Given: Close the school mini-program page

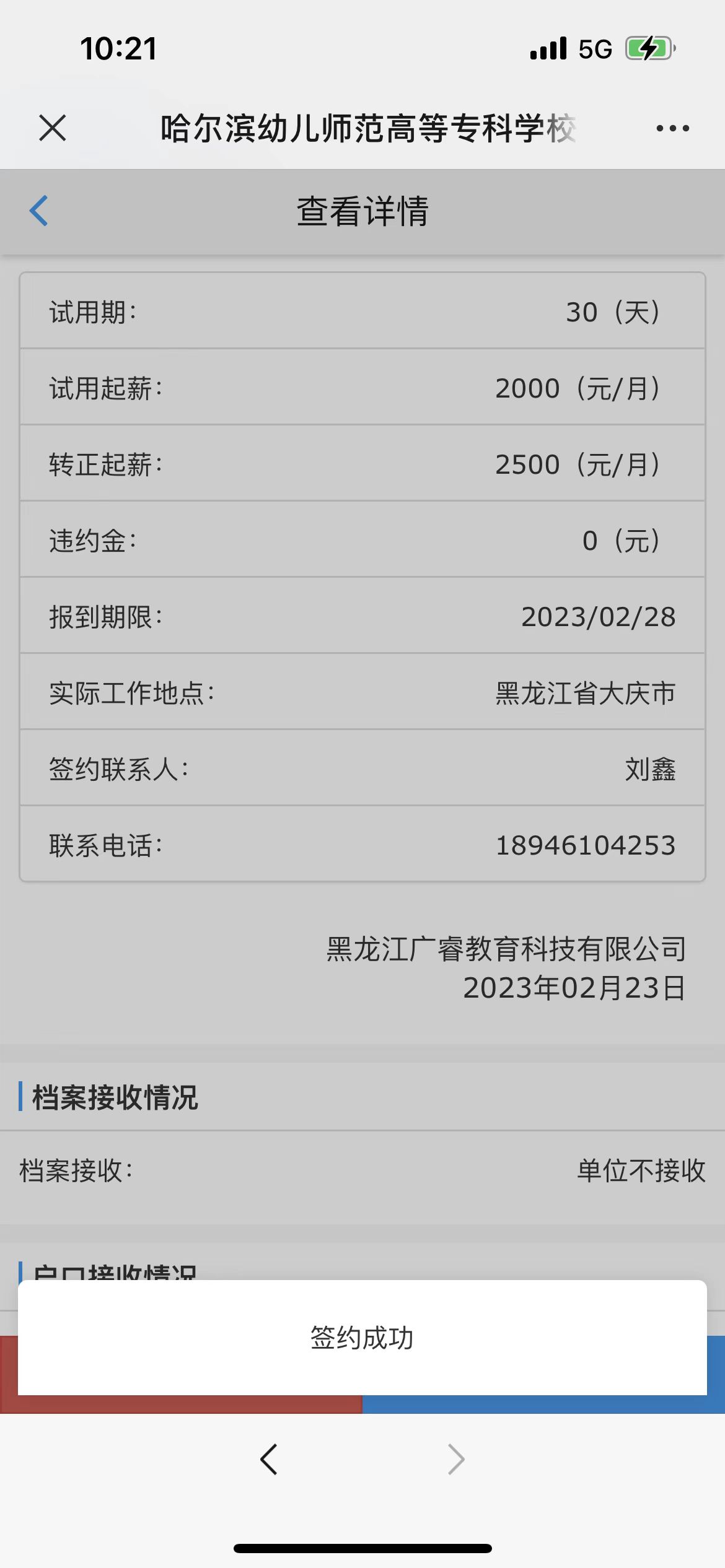Looking at the screenshot, I should [x=52, y=128].
